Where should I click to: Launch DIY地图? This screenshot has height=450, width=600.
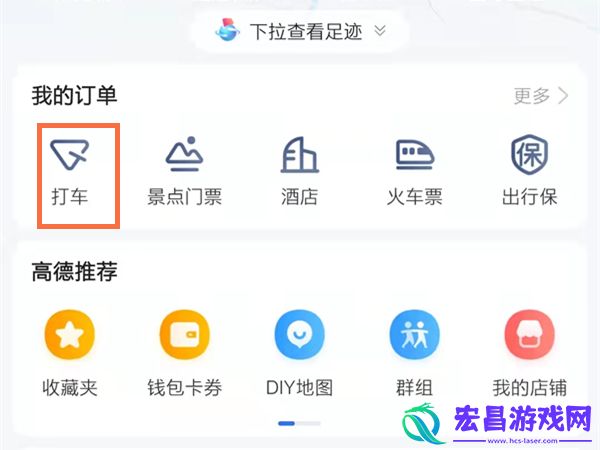tap(300, 351)
